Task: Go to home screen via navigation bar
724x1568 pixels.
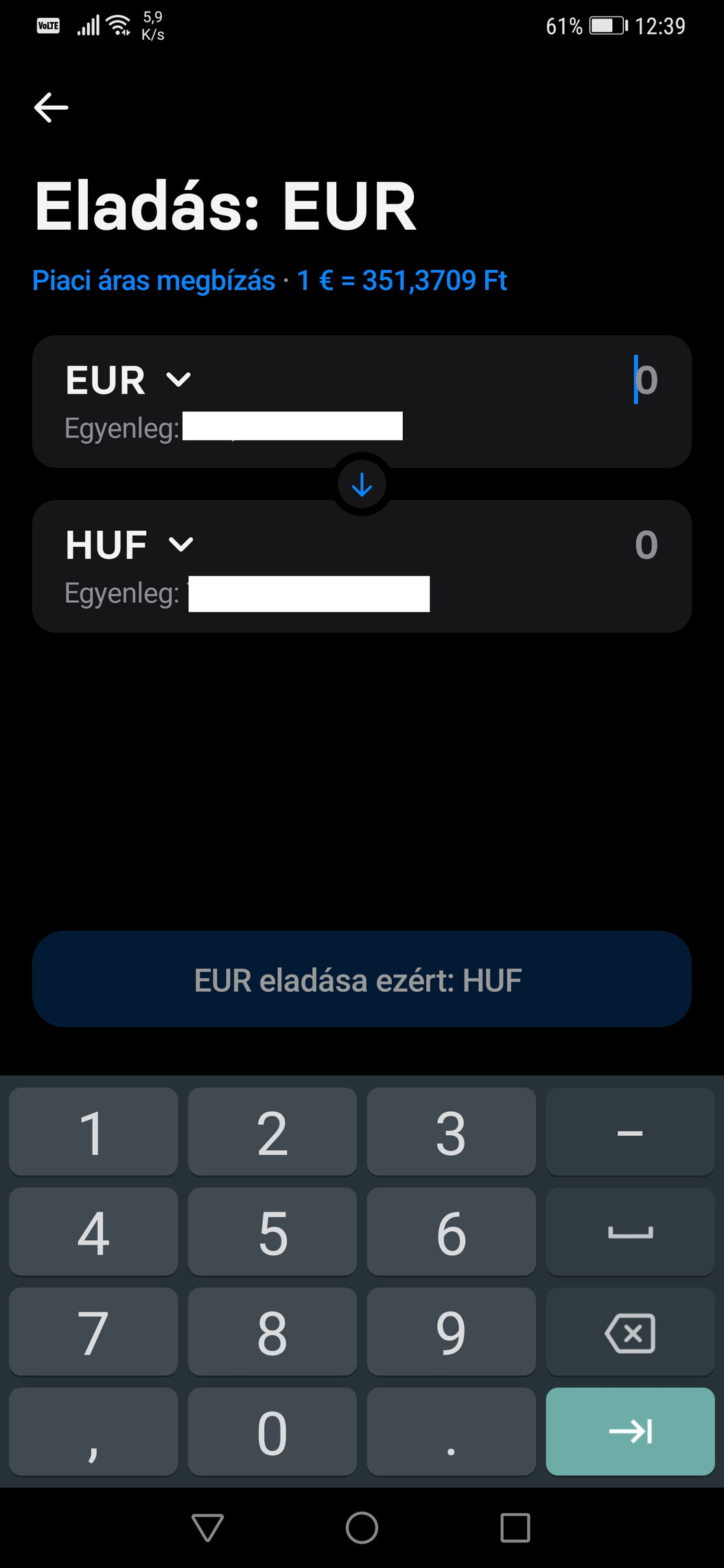Action: pyautogui.click(x=362, y=1528)
